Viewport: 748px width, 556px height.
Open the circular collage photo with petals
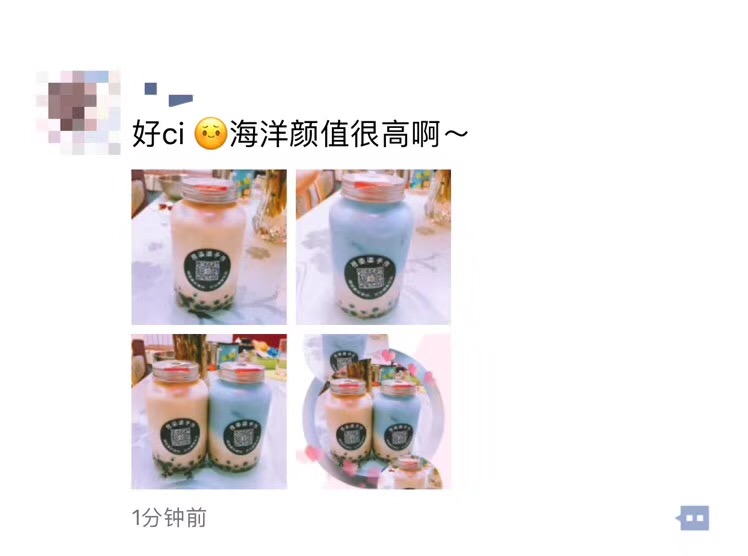pos(373,411)
